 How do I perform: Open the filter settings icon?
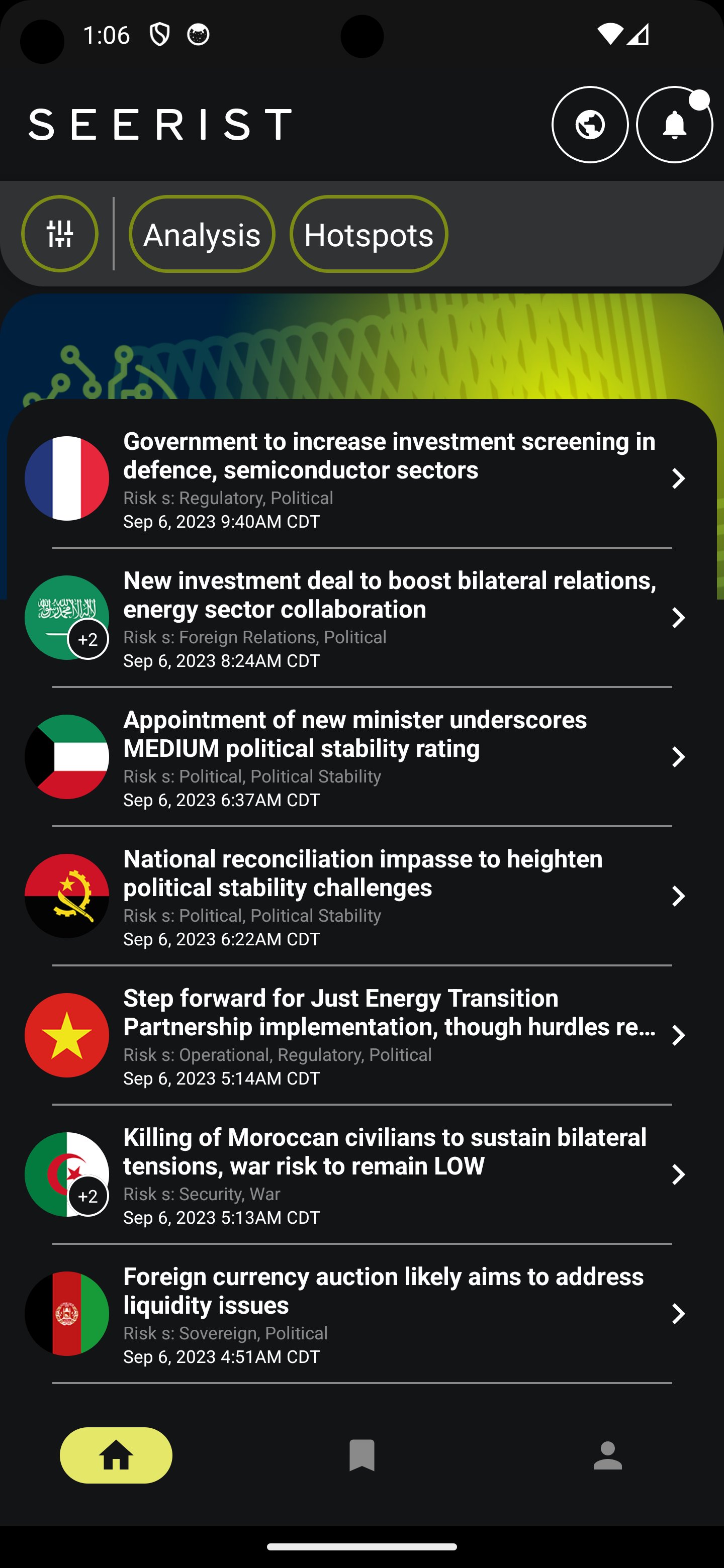click(59, 234)
